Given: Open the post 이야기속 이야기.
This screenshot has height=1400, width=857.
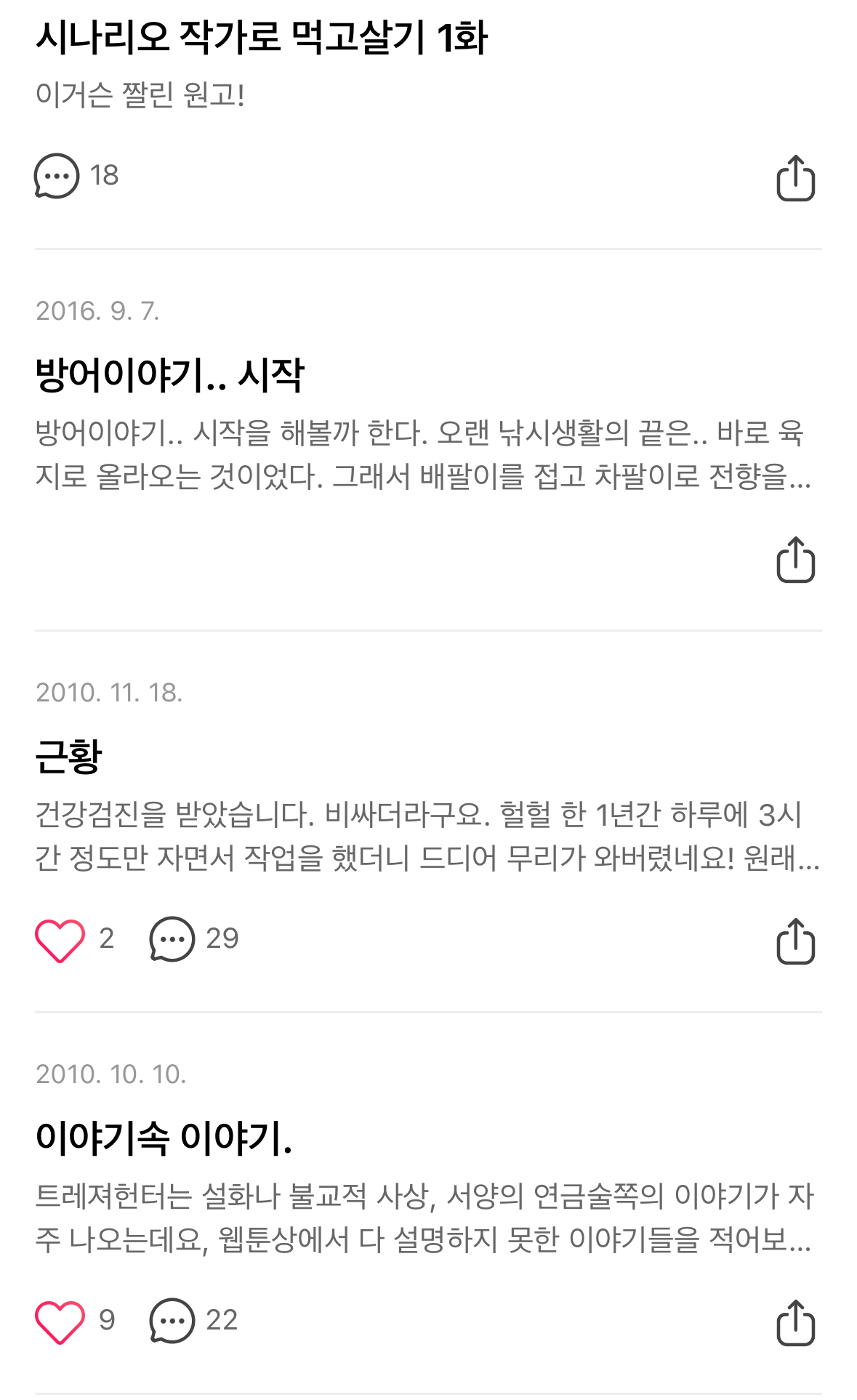Looking at the screenshot, I should 164,1138.
